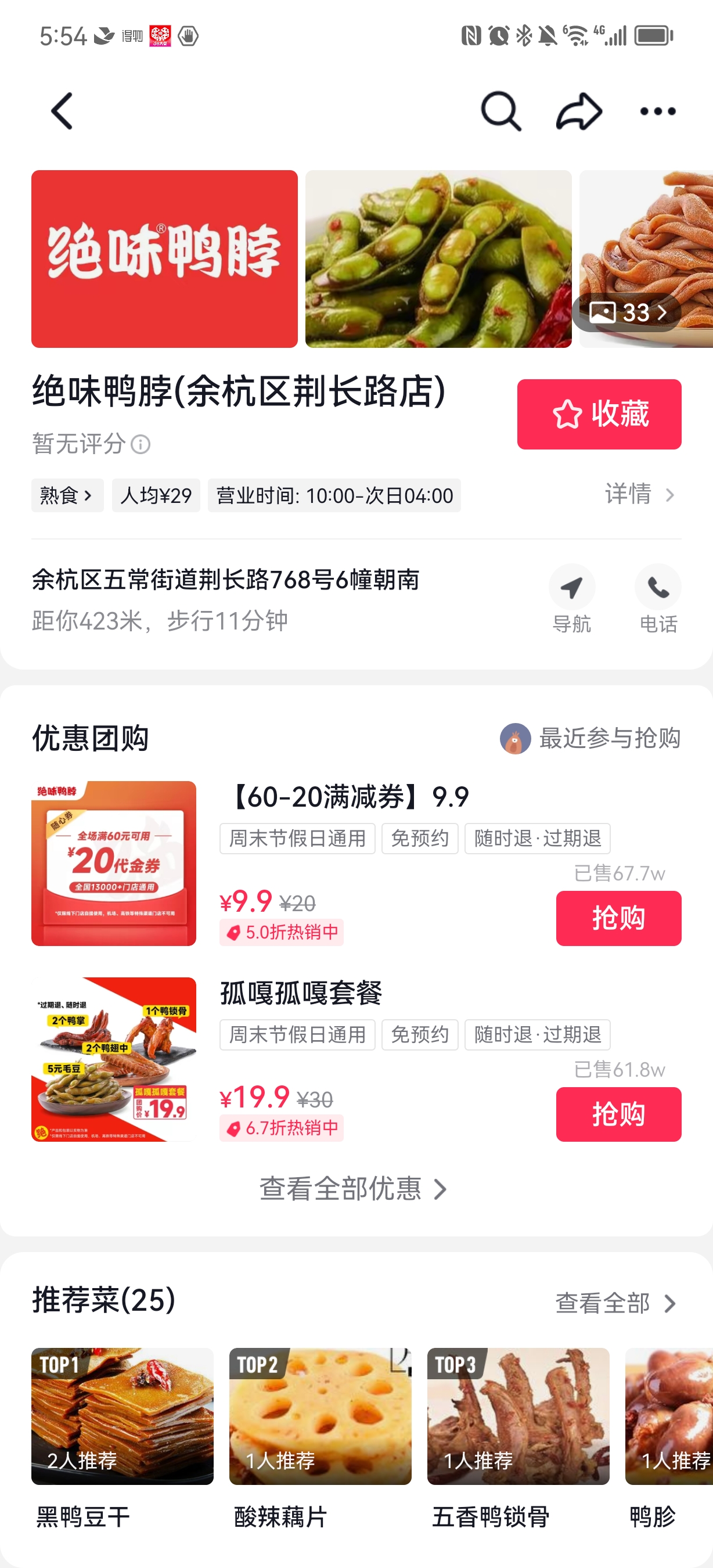Open the three-dot overflow menu
This screenshot has width=713, height=1568.
[658, 111]
